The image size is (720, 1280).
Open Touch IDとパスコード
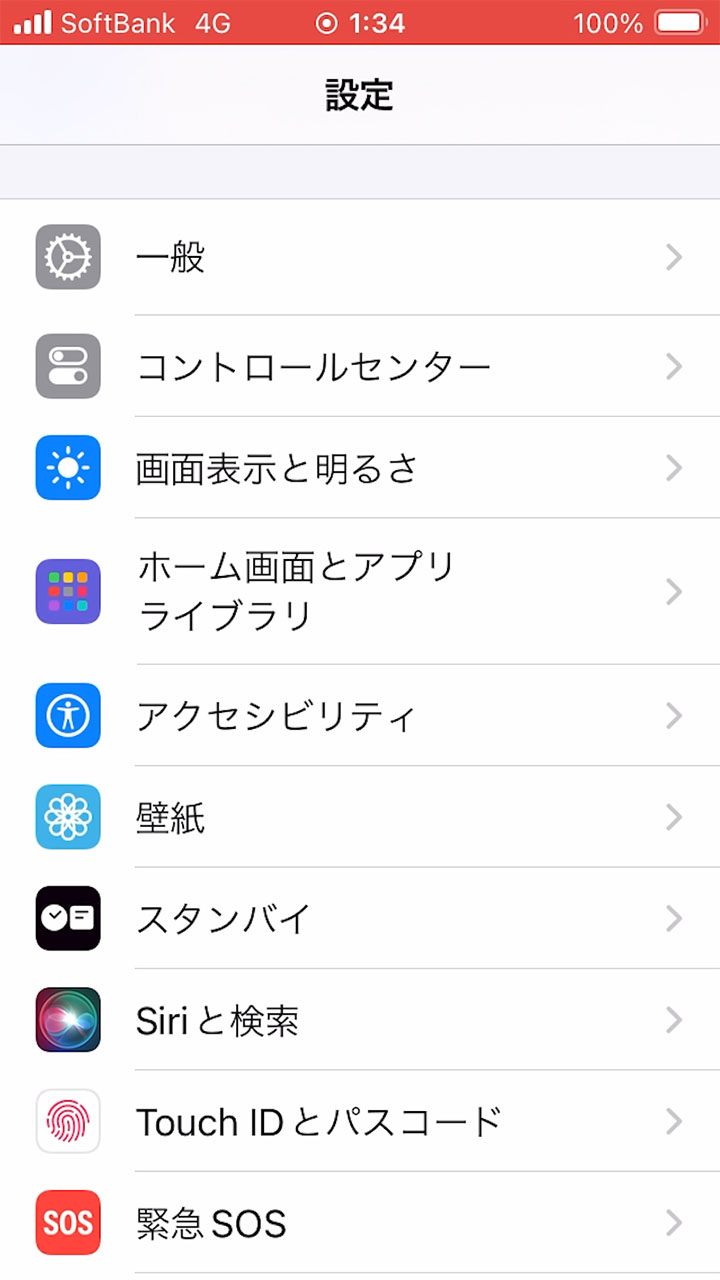coord(360,1121)
